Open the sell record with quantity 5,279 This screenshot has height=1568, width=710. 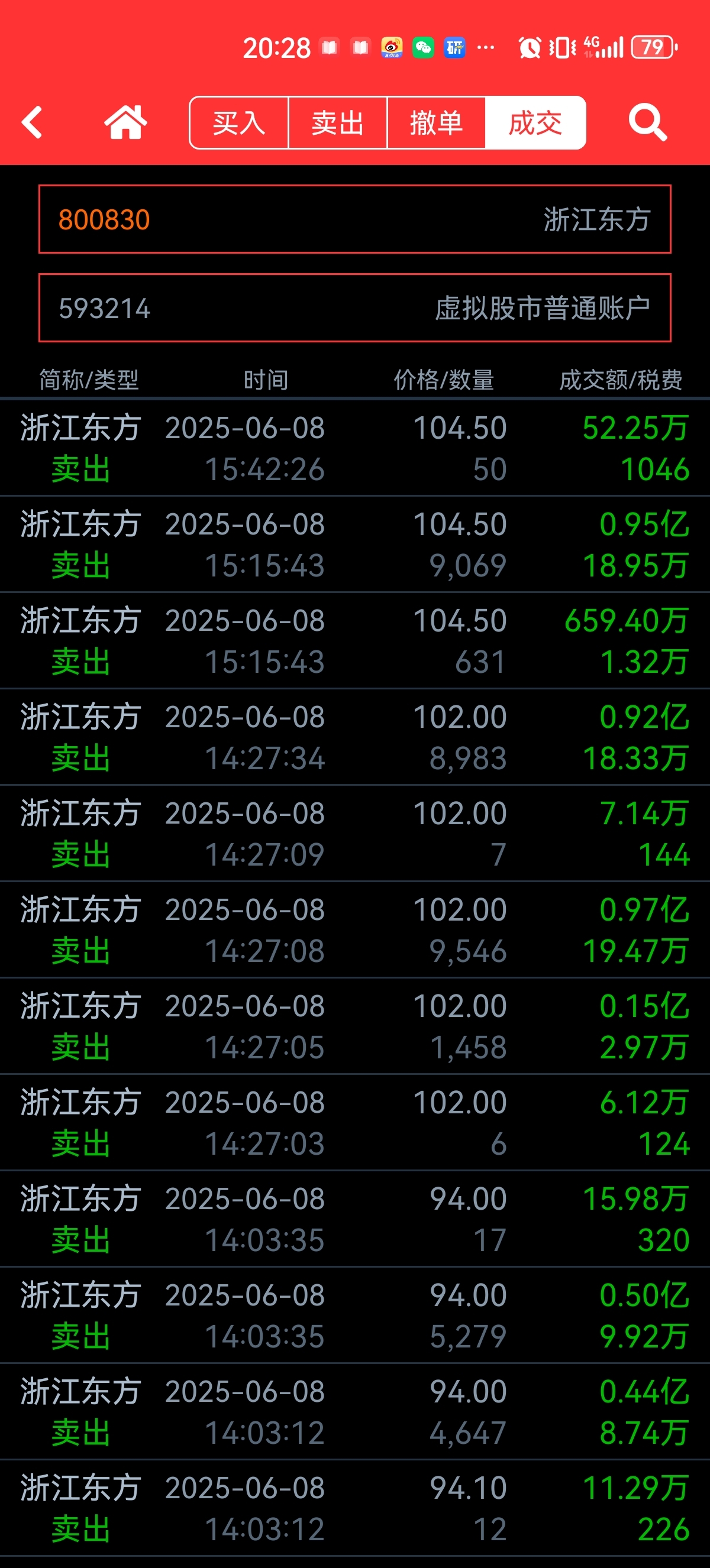click(x=355, y=1316)
